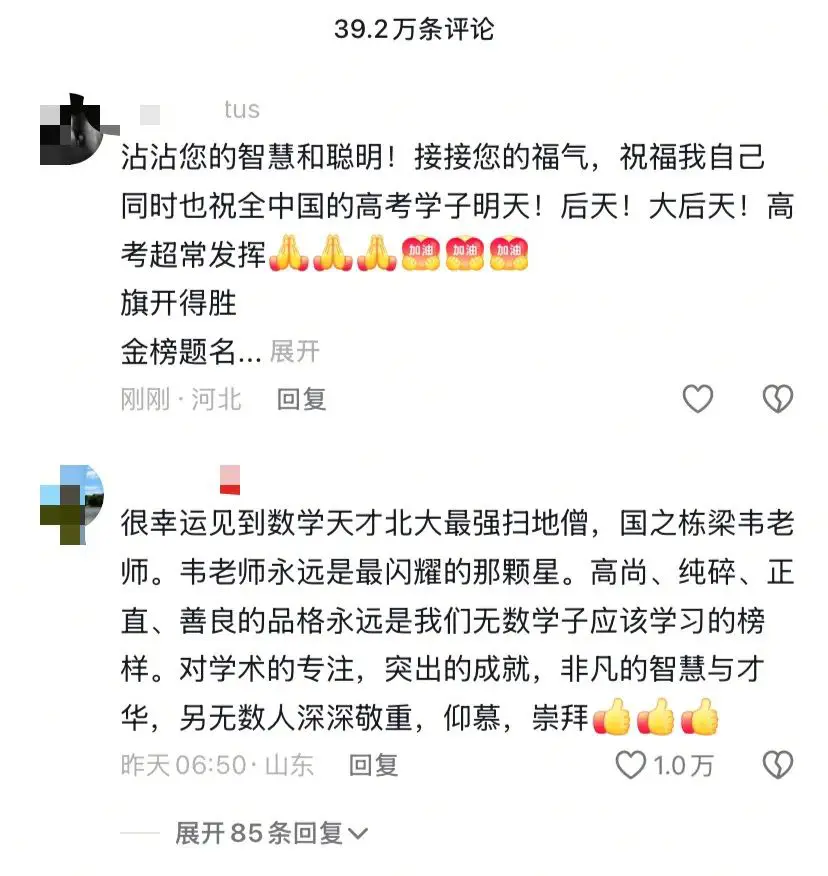Reply to the 山东 comment about 韦老师

(373, 766)
